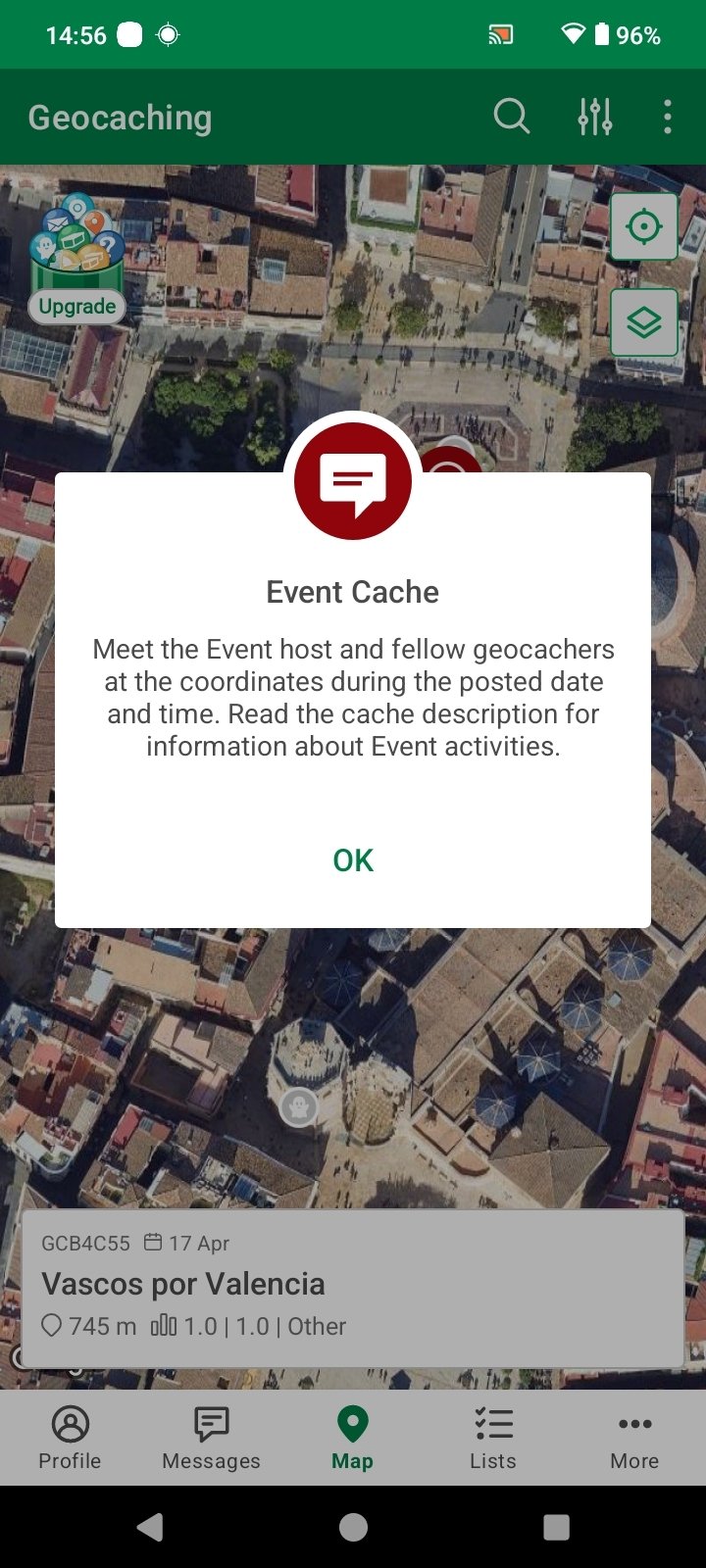
Task: Open the Vascos por Valencia cache card
Action: tap(353, 1289)
